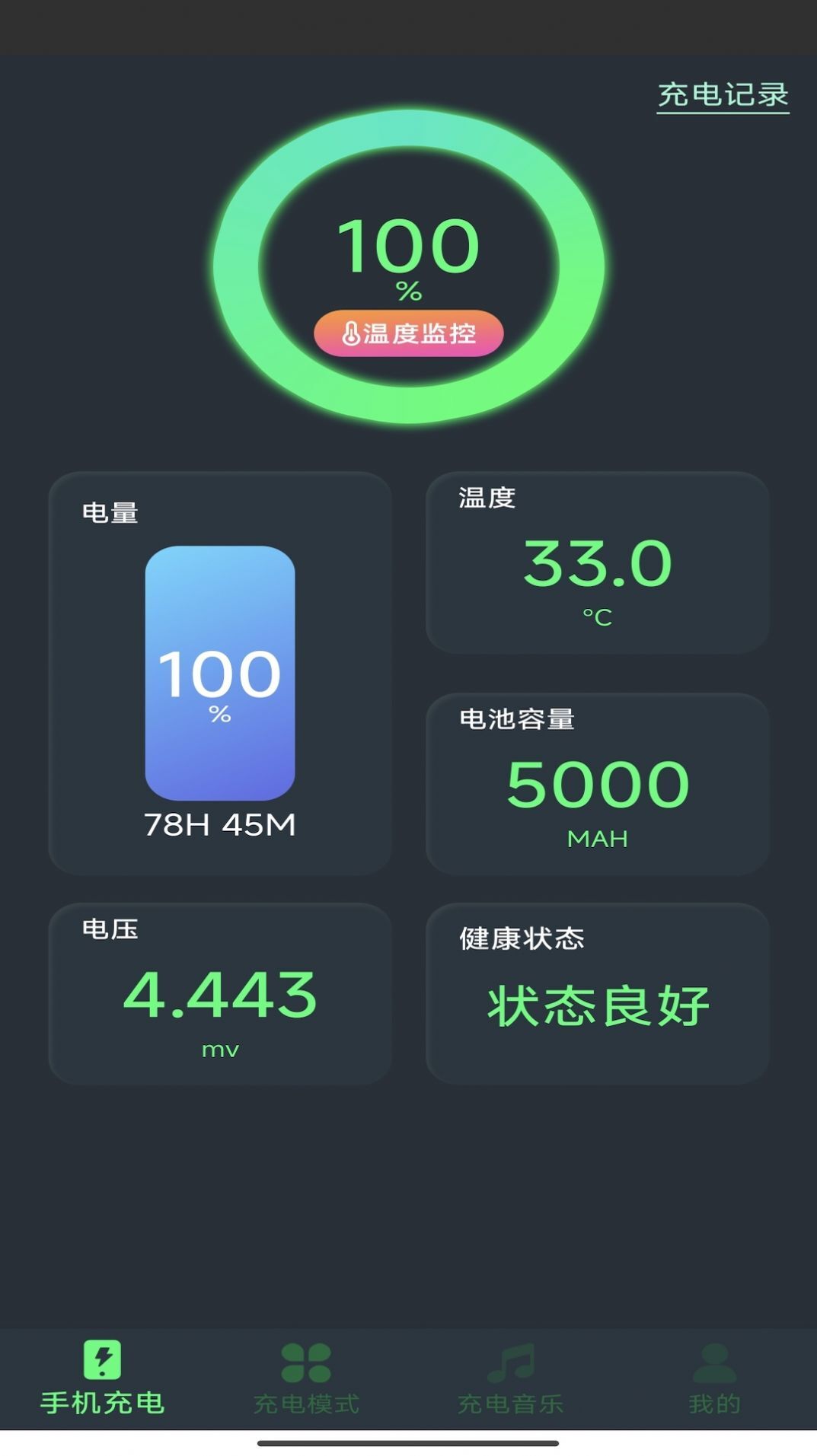The image size is (817, 1456).
Task: Select the 手机充电 lightning bolt icon
Action: click(x=104, y=1359)
